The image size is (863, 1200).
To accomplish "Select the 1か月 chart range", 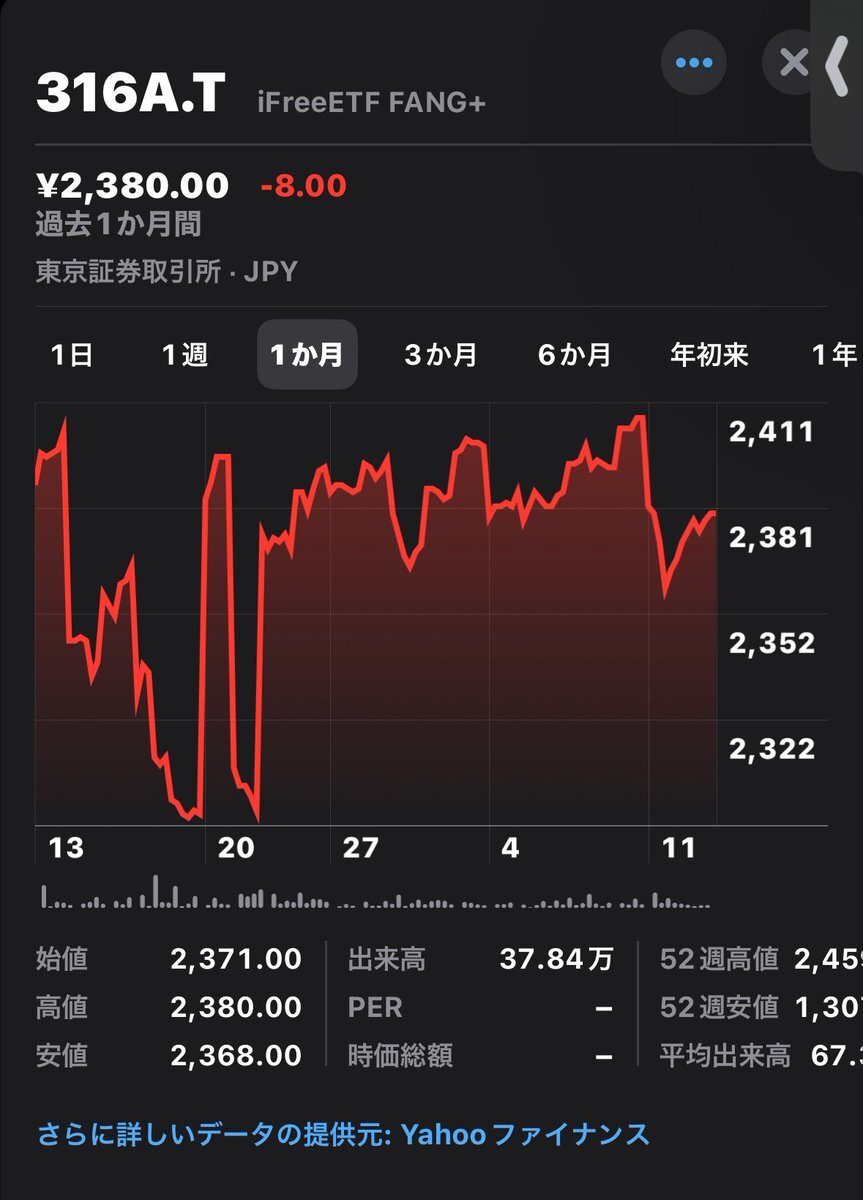I will [307, 355].
